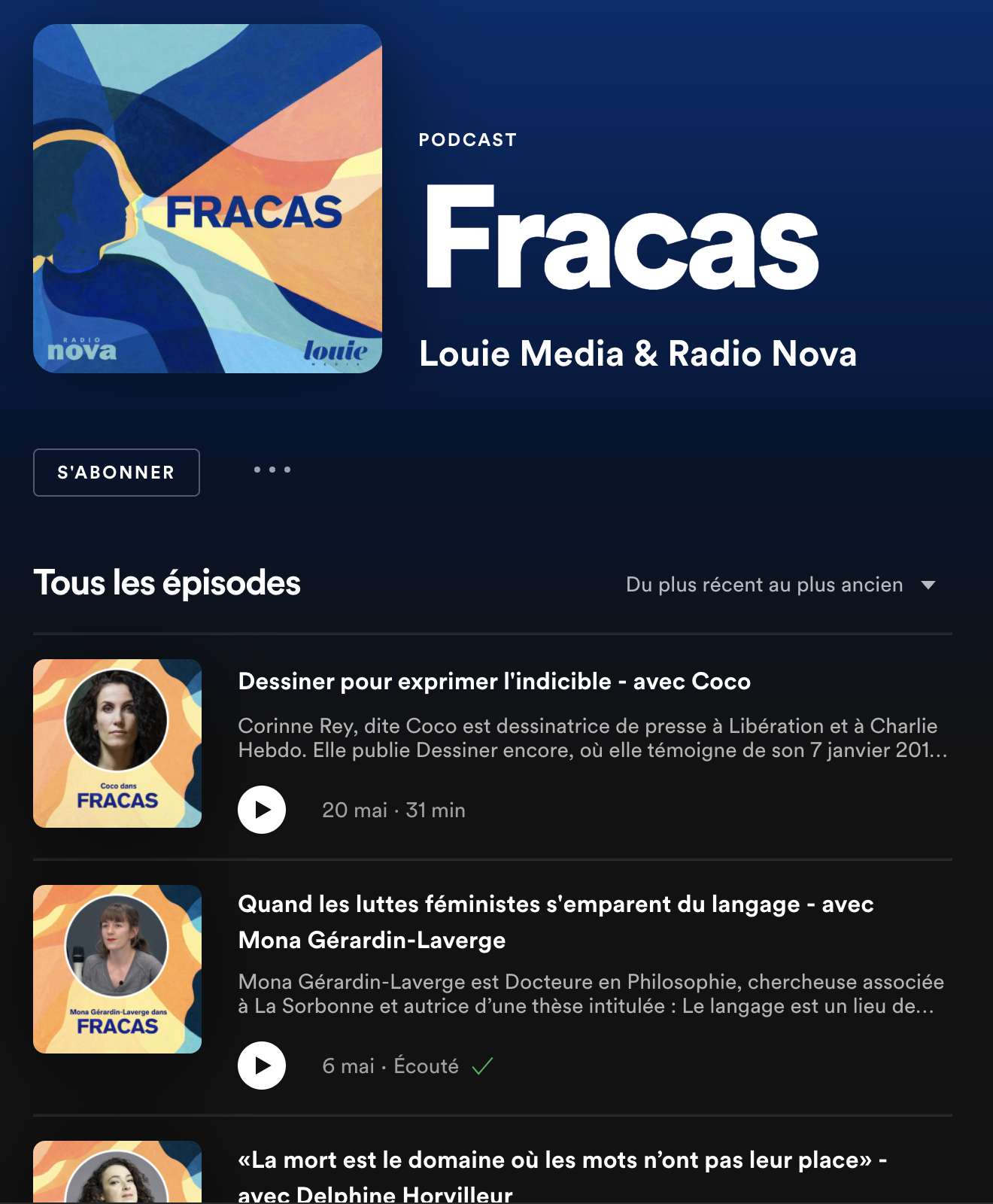Image resolution: width=993 pixels, height=1204 pixels.
Task: Play the Coco episode
Action: point(262,810)
